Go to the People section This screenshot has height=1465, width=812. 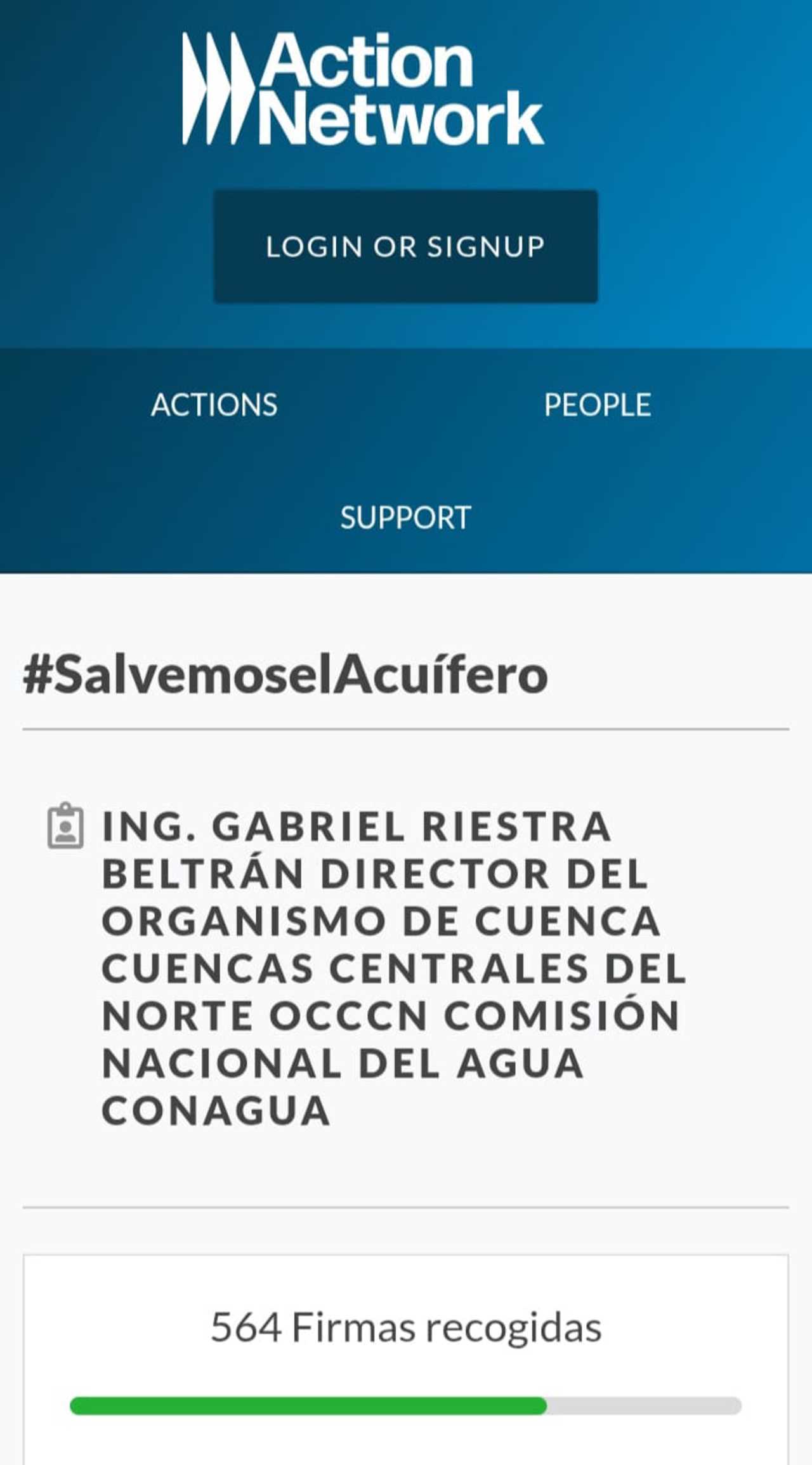pyautogui.click(x=597, y=405)
